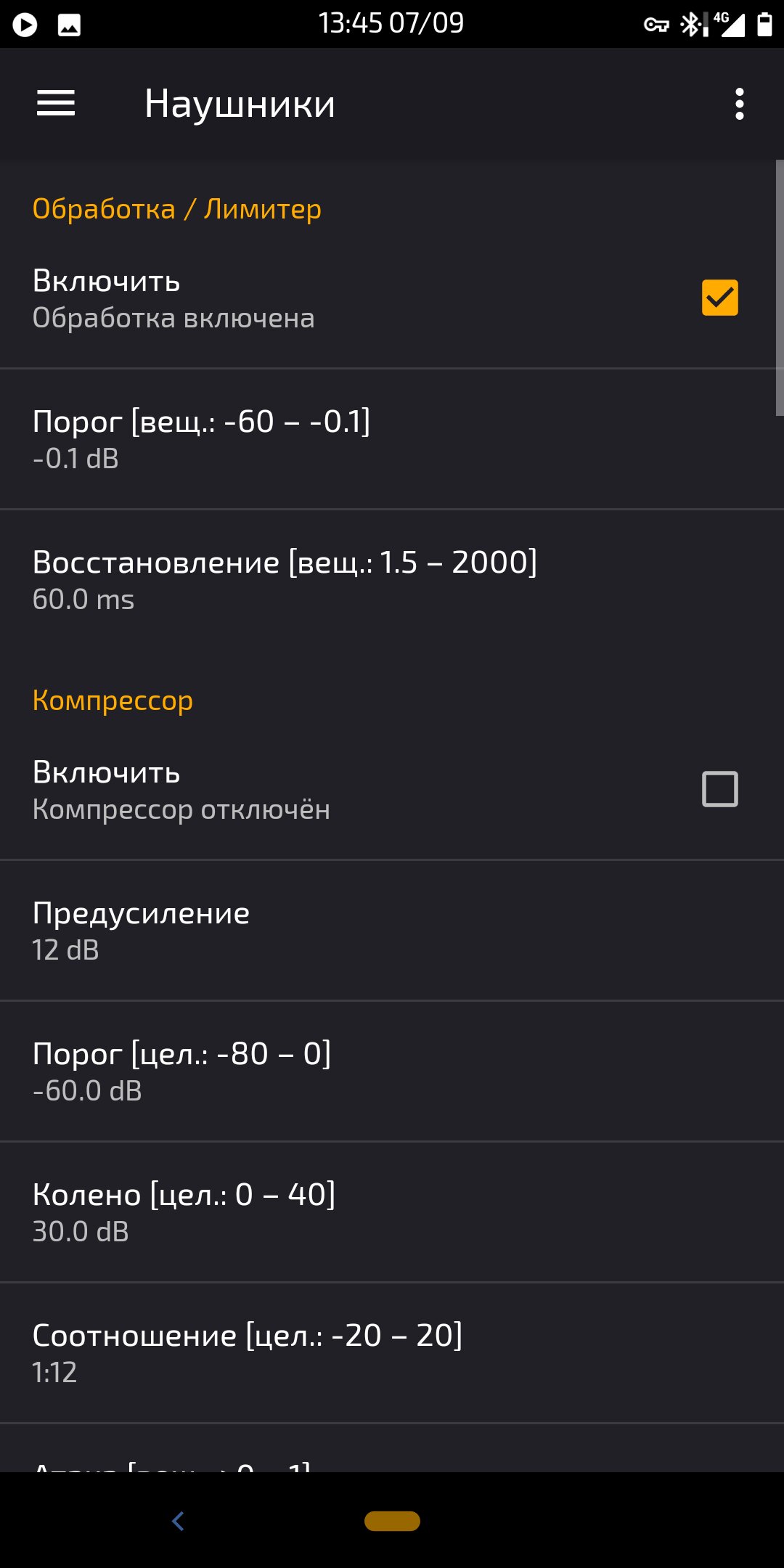Open the hamburger navigation drawer
The height and width of the screenshot is (1568, 784).
click(x=56, y=104)
